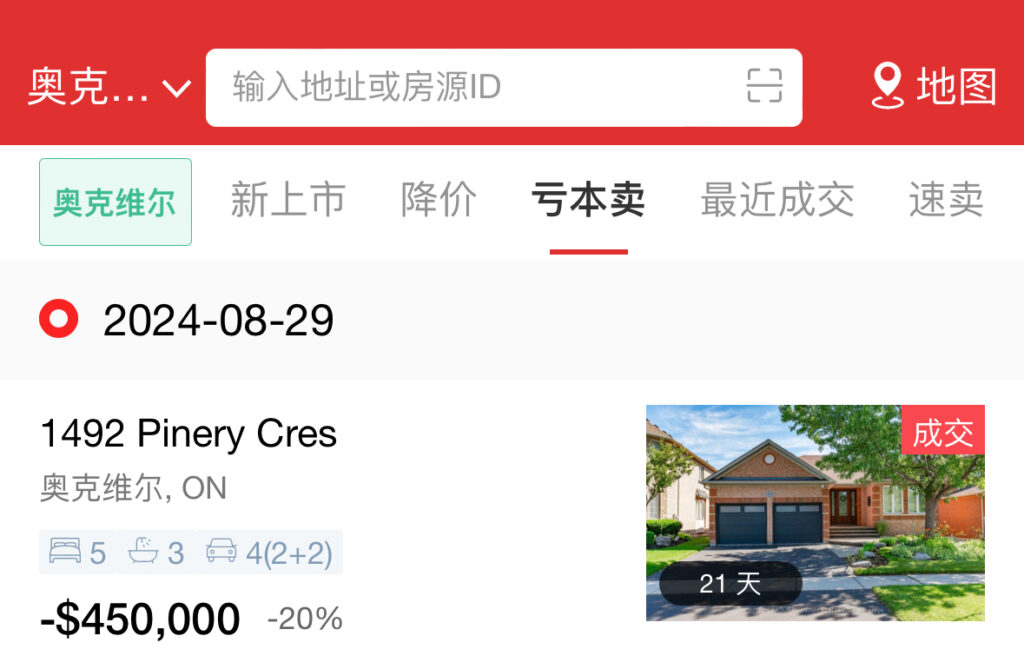1024x669 pixels.
Task: Expand the 奥克... city dropdown
Action: point(108,88)
